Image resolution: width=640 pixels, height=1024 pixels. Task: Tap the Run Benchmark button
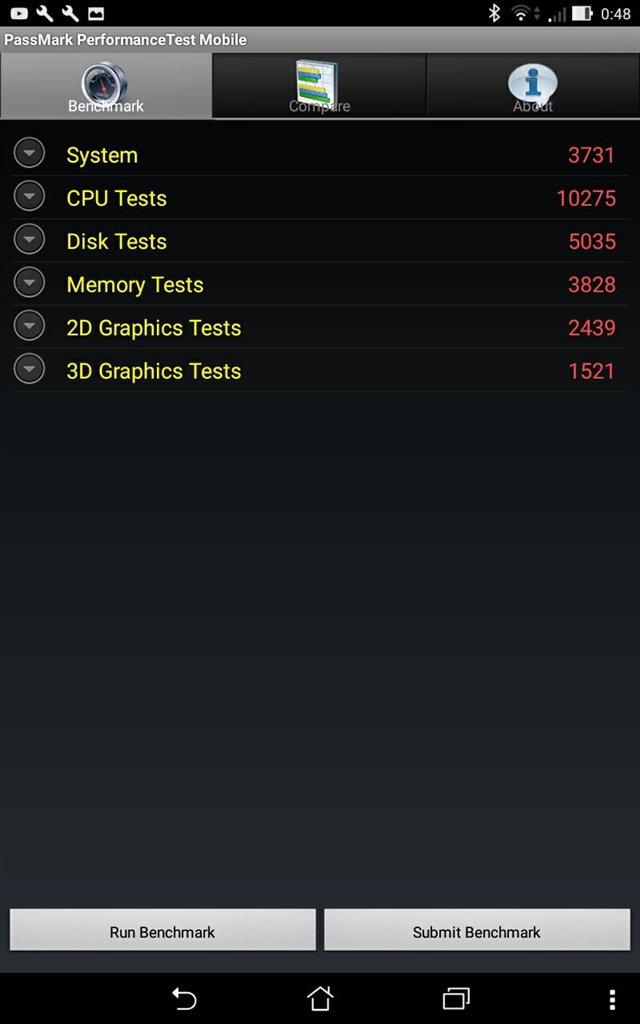tap(162, 931)
